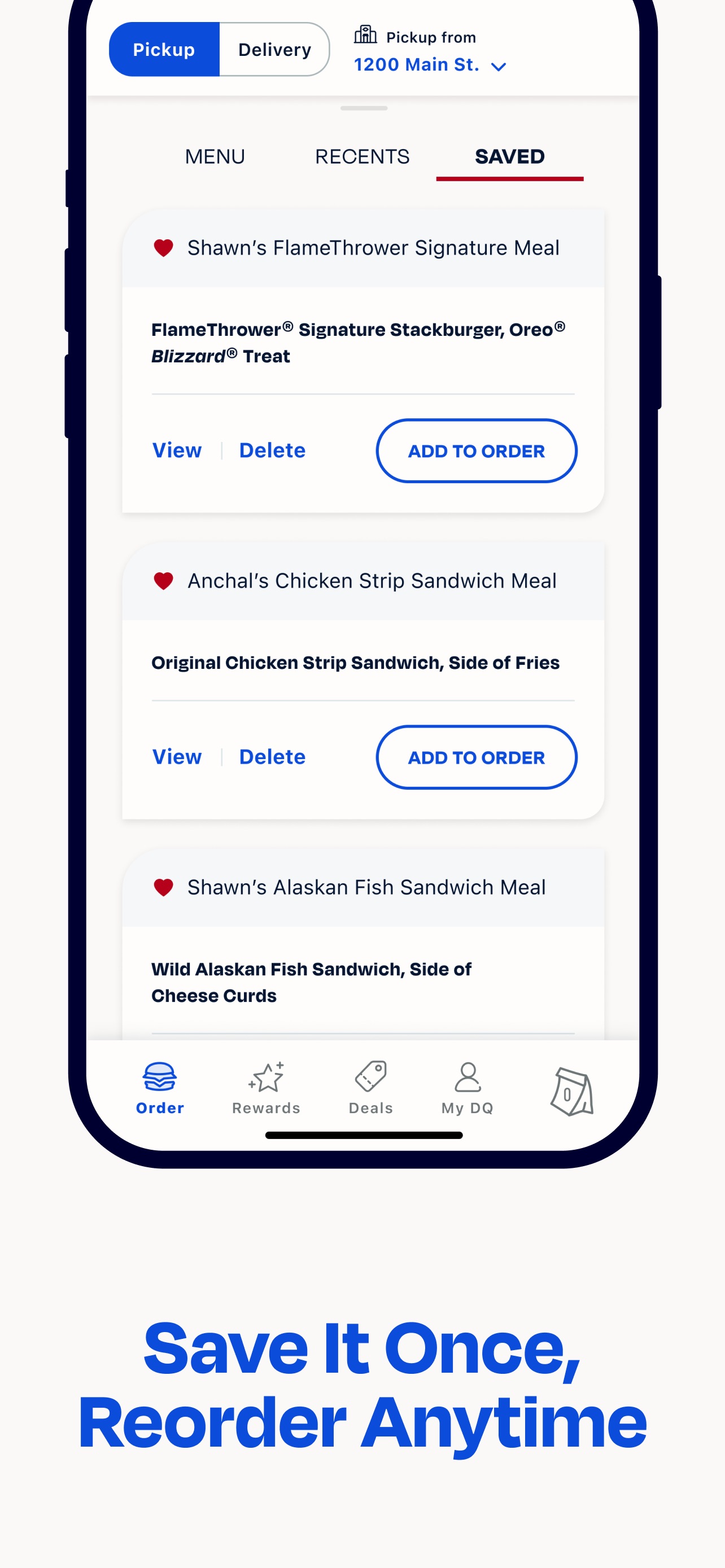
Task: Click the store building icon beside Pickup from
Action: pyautogui.click(x=366, y=34)
